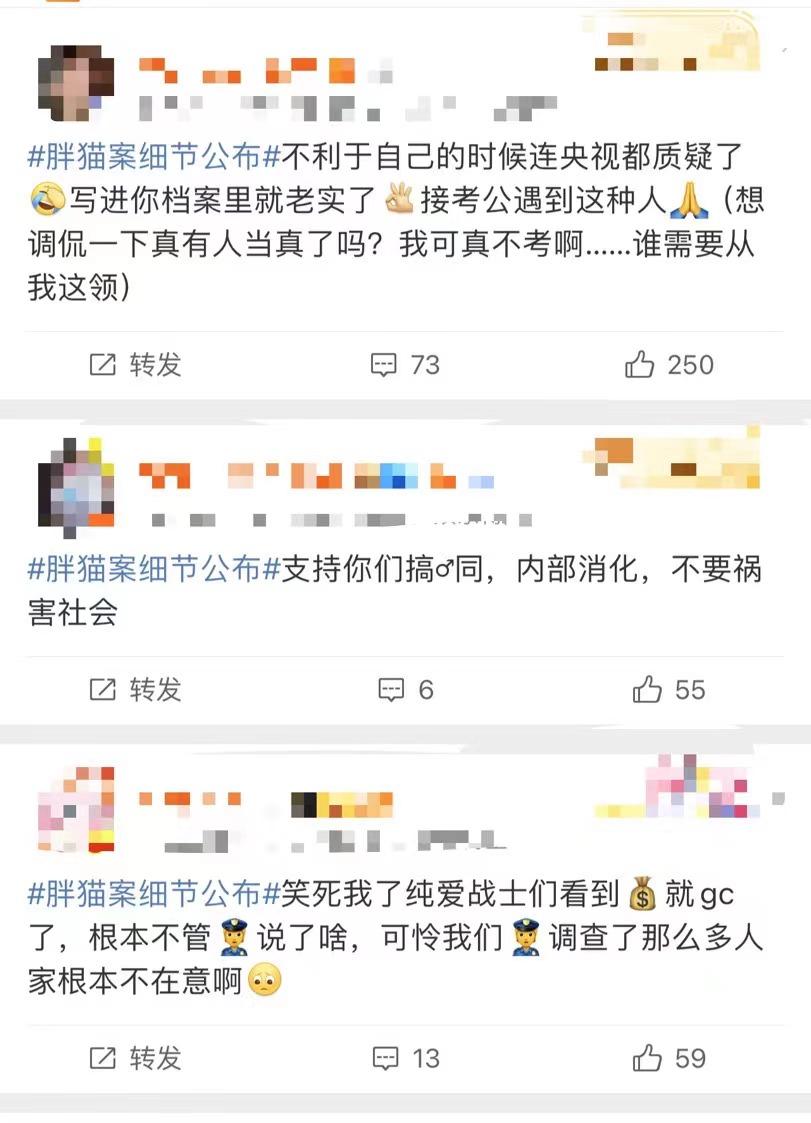Open the 73 comments on the first post
811x1123 pixels.
coord(405,365)
